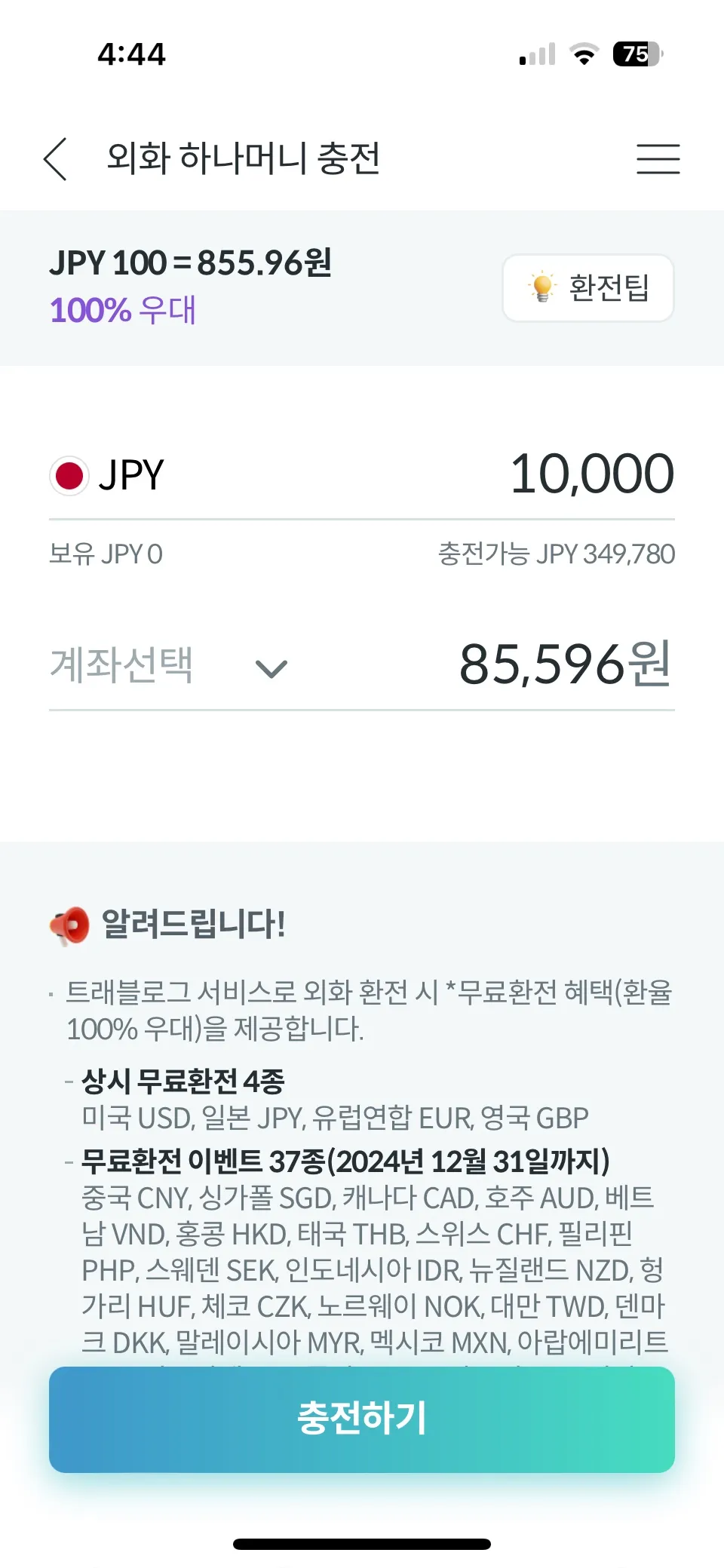Tap the Japan flag icon next to JPY
724x1568 pixels.
pos(69,475)
